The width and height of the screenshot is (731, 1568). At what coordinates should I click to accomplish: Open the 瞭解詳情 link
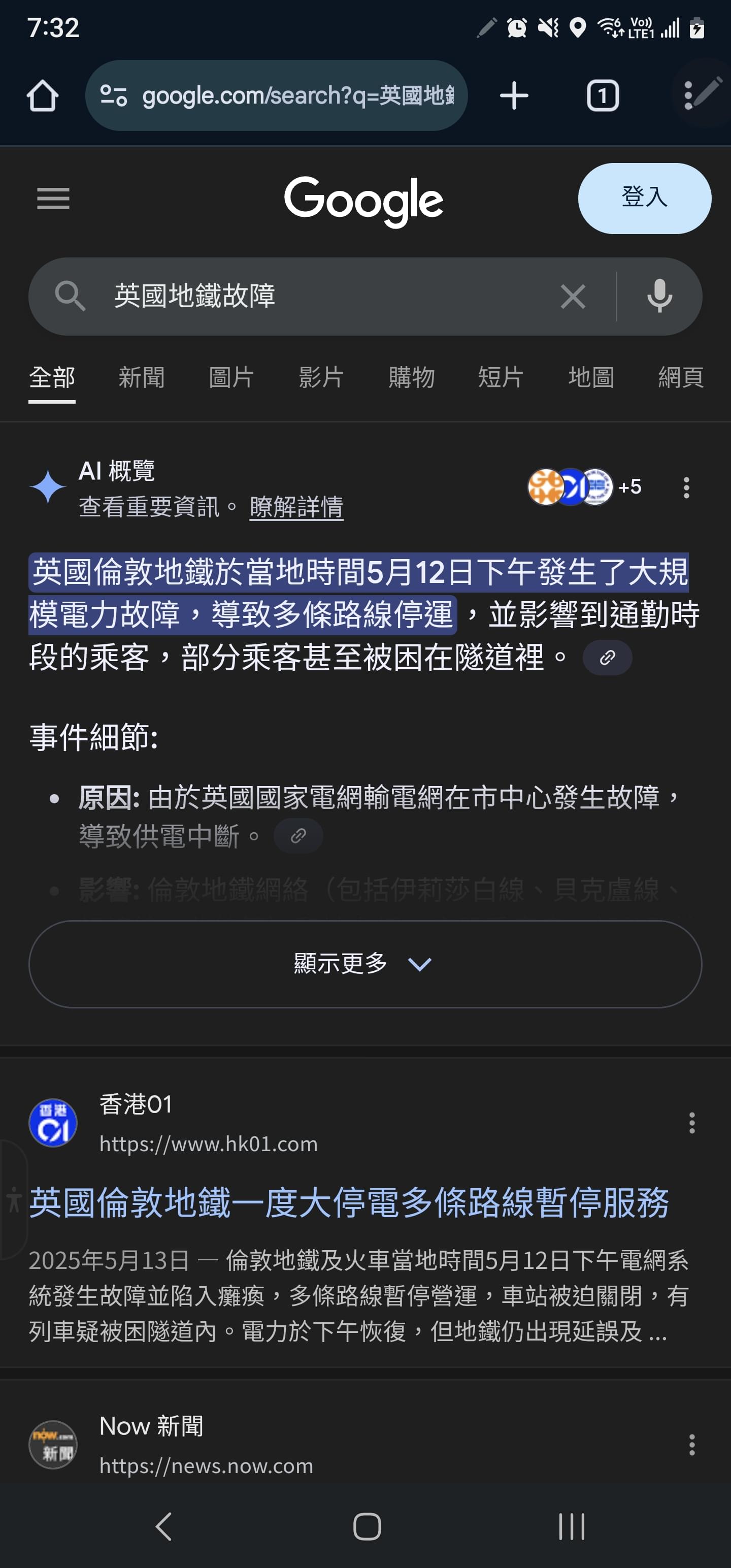pos(296,507)
